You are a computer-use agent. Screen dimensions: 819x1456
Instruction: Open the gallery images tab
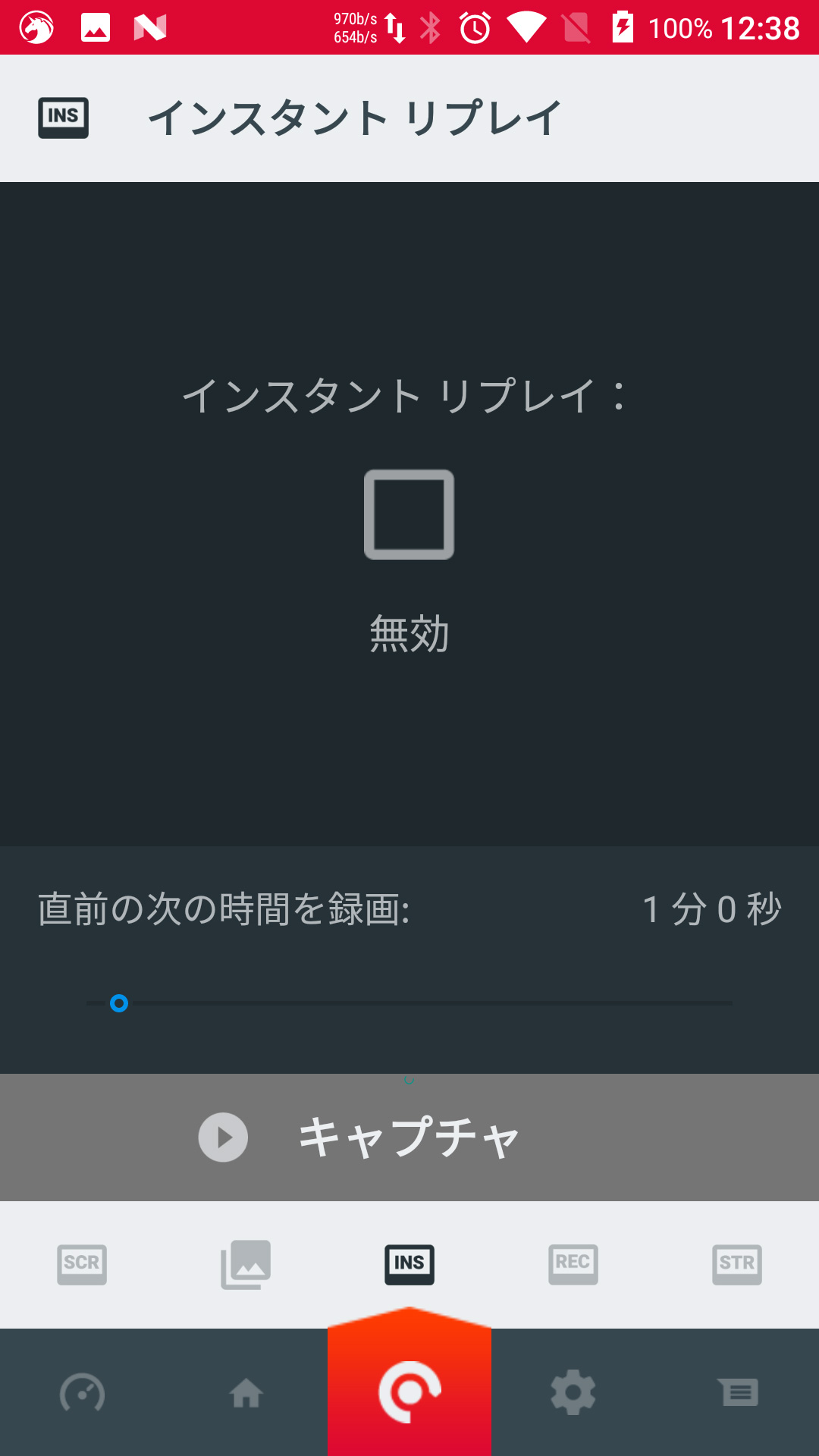coord(246,1264)
